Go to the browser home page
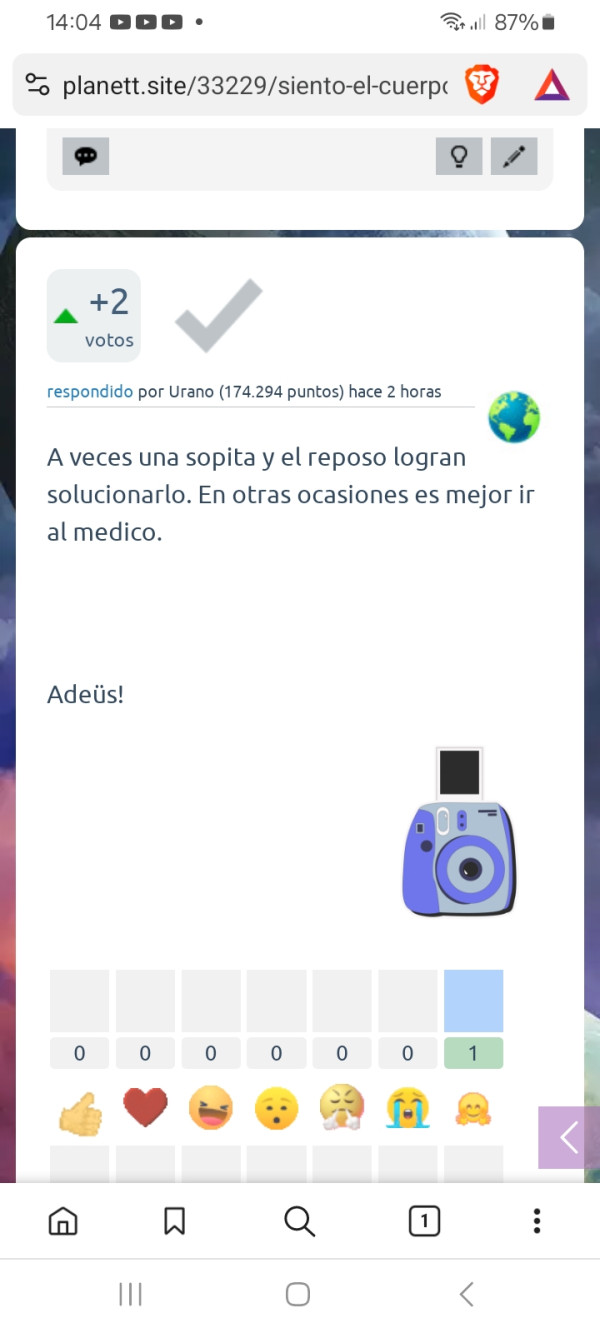The image size is (600, 1333). [63, 1220]
